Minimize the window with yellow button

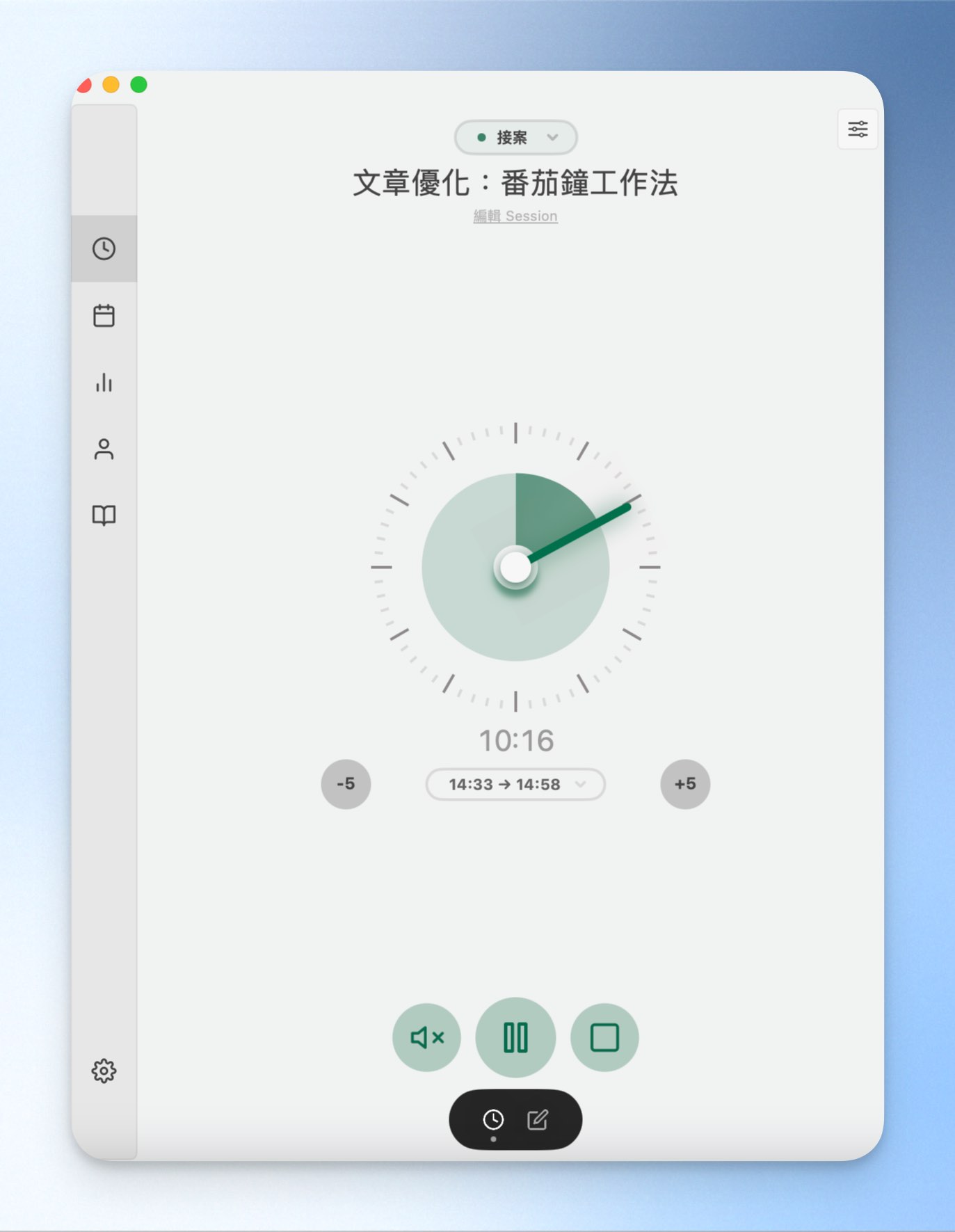[111, 85]
